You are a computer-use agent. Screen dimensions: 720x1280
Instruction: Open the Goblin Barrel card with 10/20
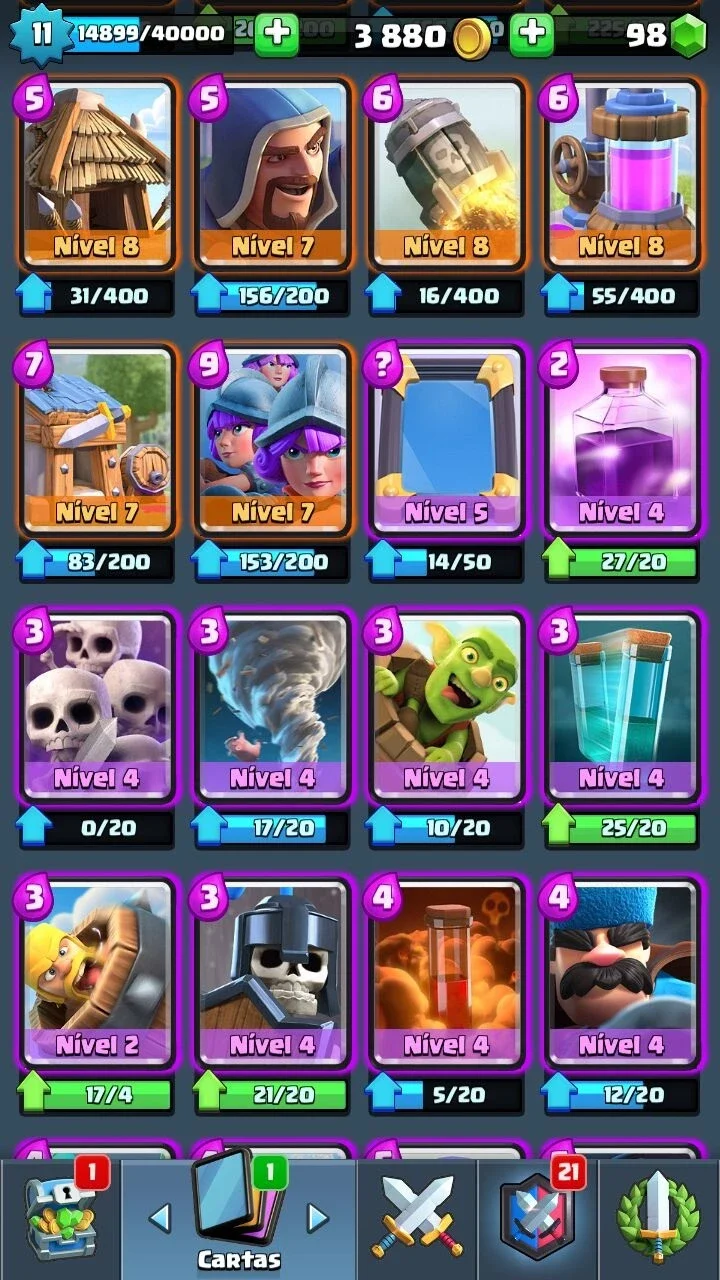[x=447, y=707]
